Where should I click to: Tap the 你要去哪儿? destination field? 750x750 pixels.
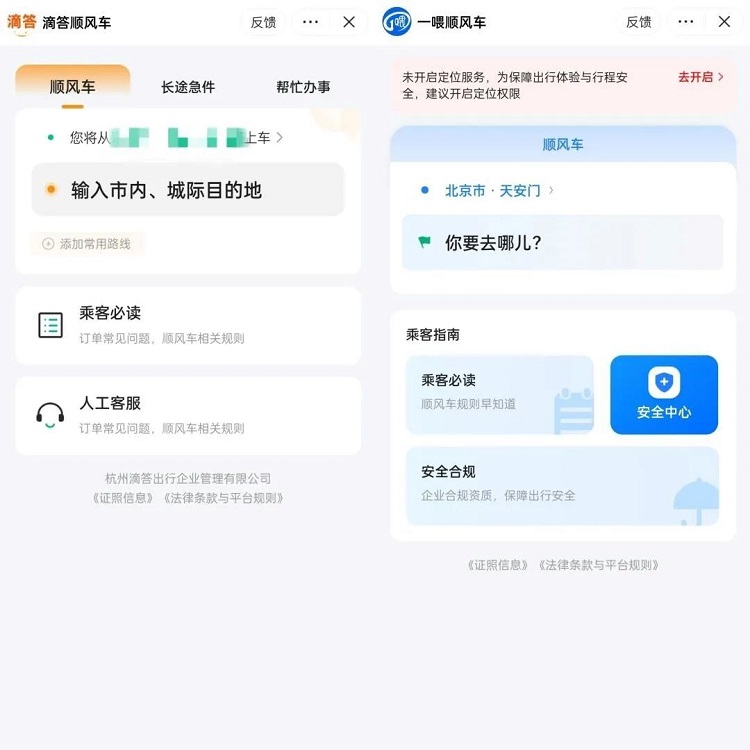562,242
